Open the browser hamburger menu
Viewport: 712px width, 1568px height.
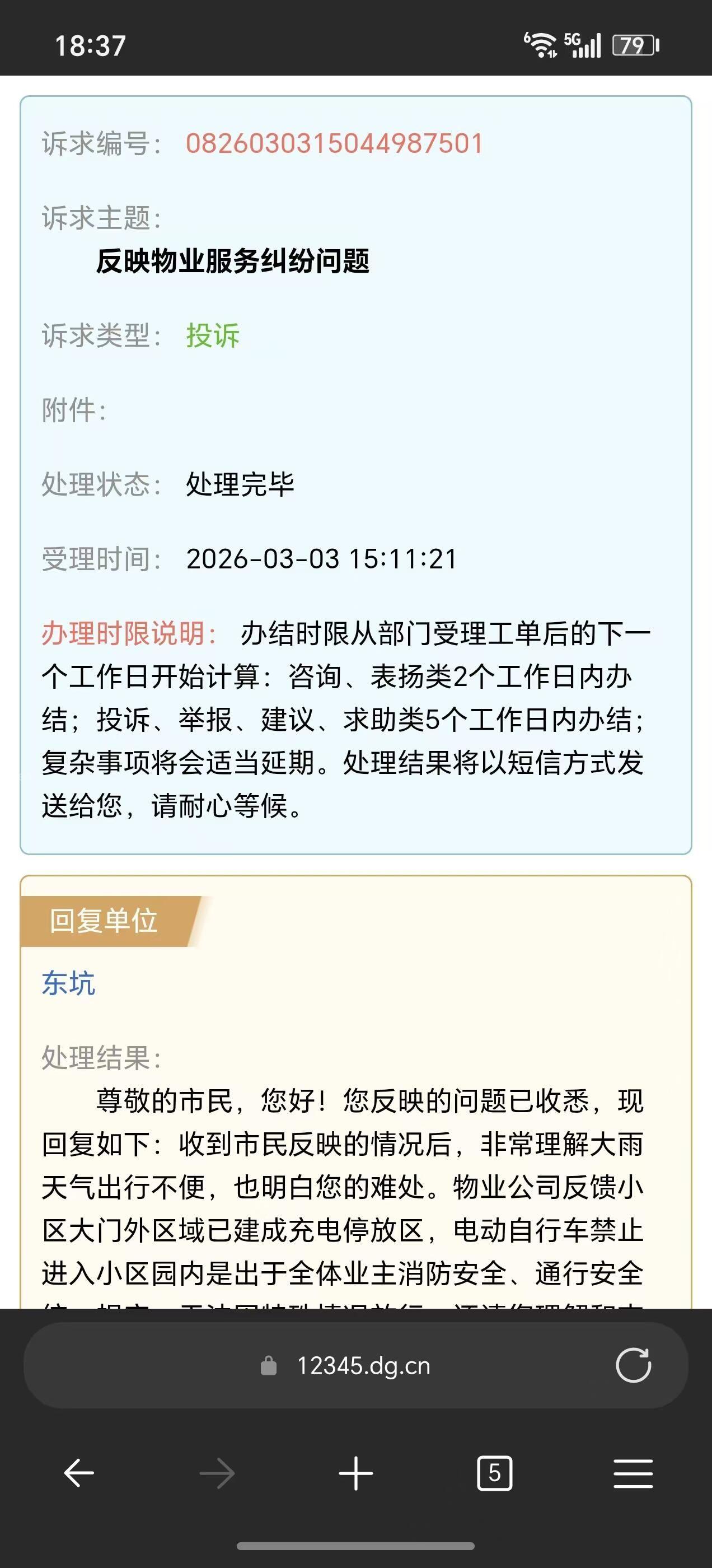click(x=633, y=1474)
